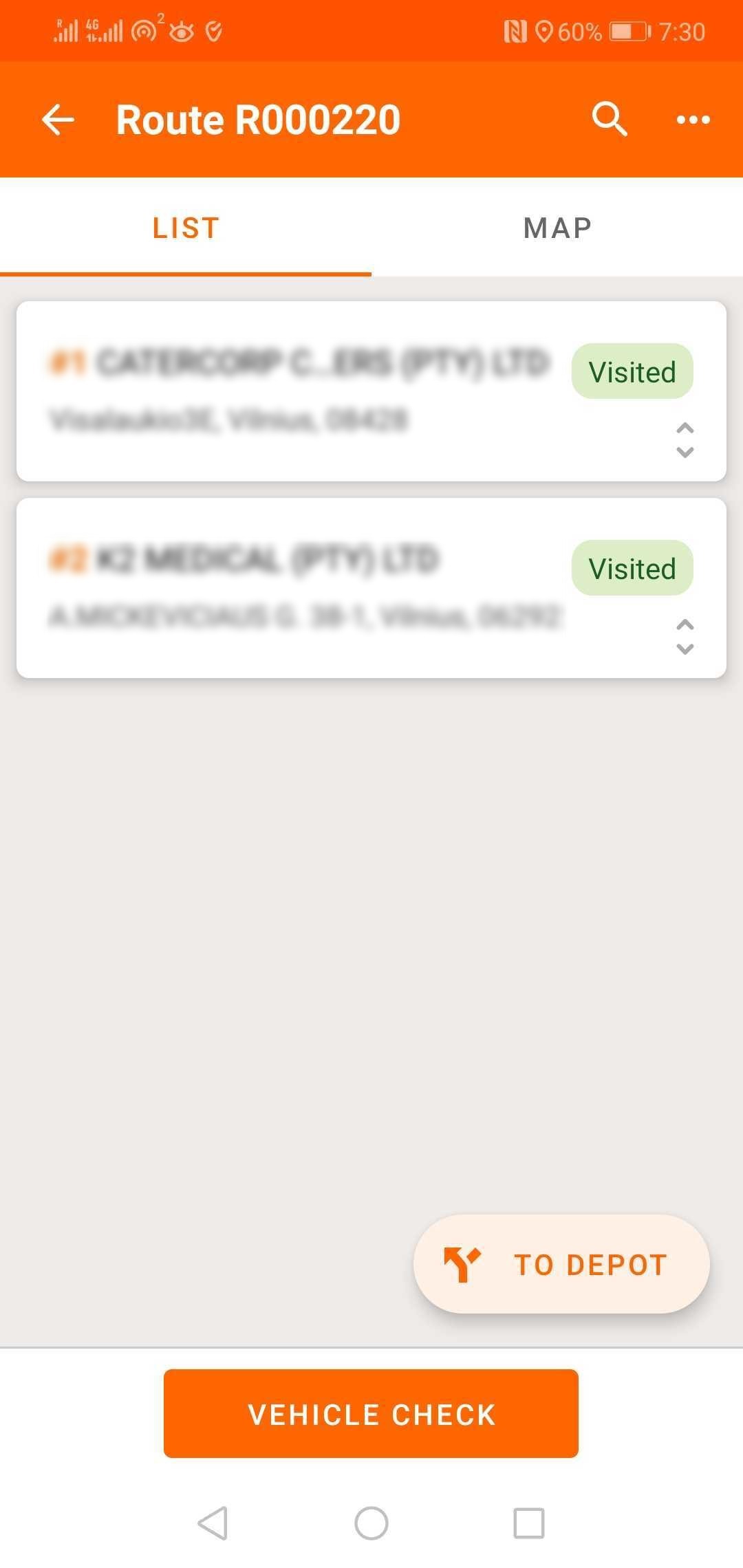This screenshot has height=1568, width=743.
Task: Open the search icon in the app bar
Action: point(610,120)
